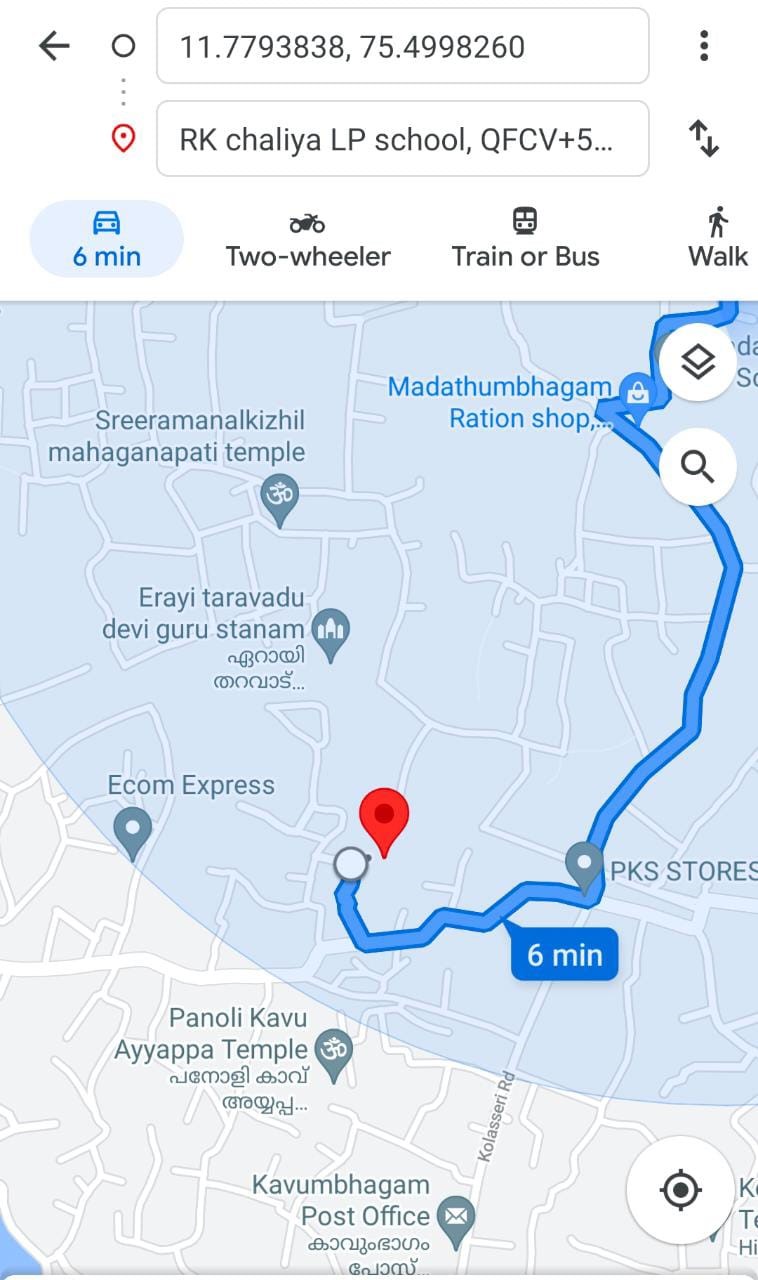Switch to Two-wheeler travel mode
758x1280 pixels.
tap(307, 239)
